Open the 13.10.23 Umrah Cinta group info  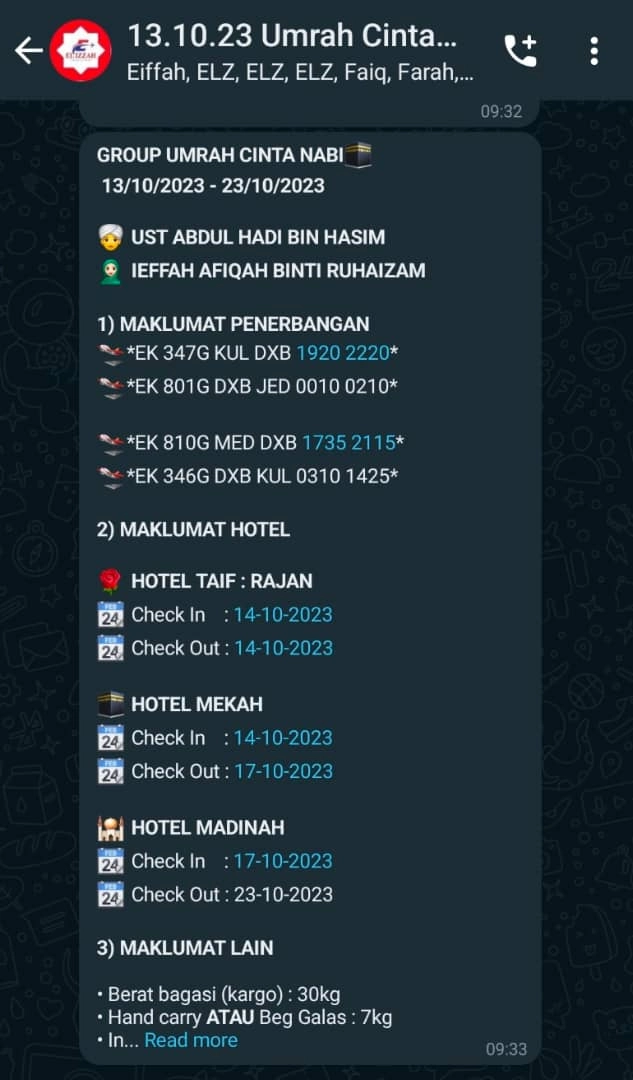pos(300,51)
